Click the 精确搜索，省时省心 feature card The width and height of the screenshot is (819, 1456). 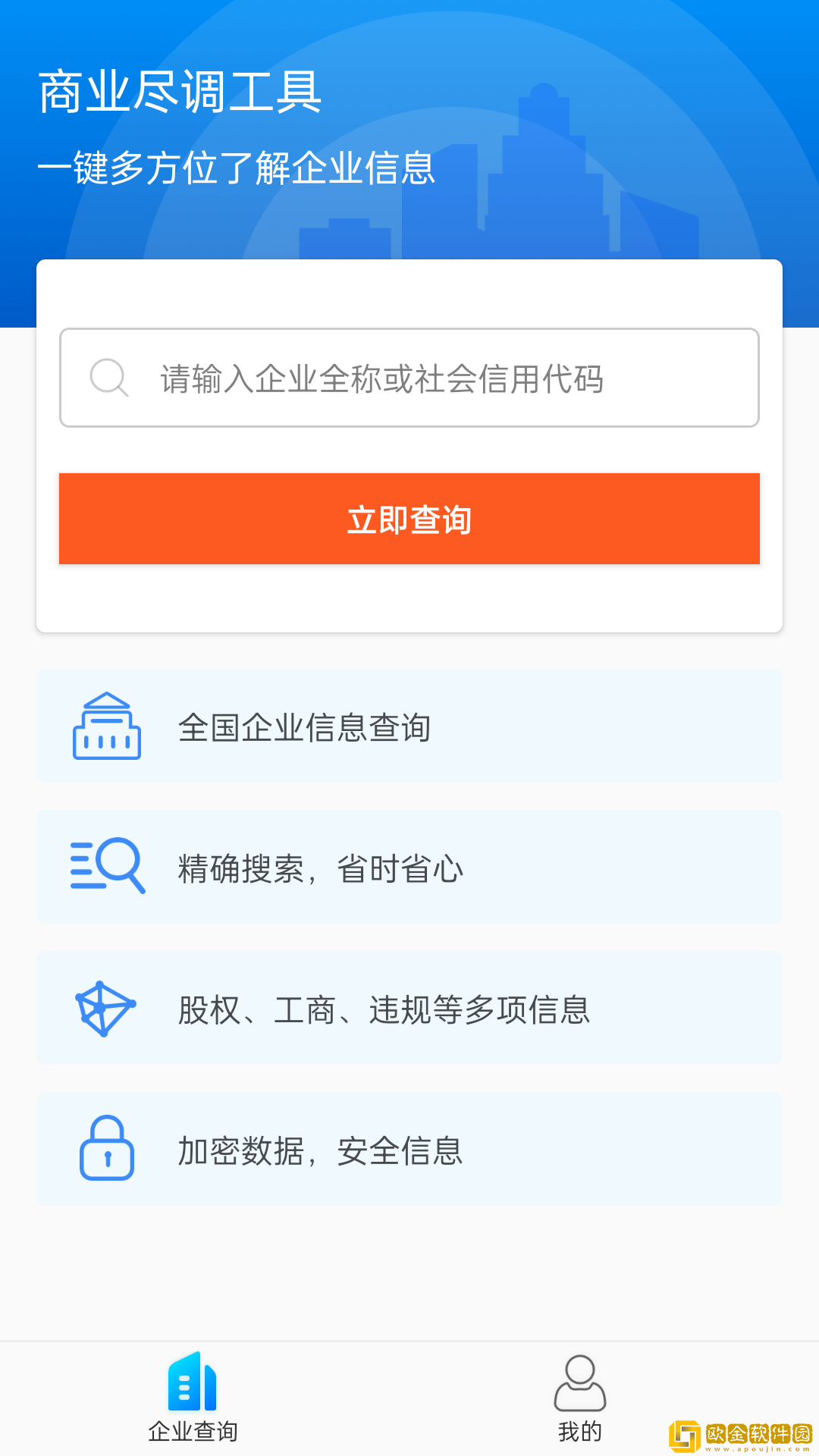tap(409, 868)
